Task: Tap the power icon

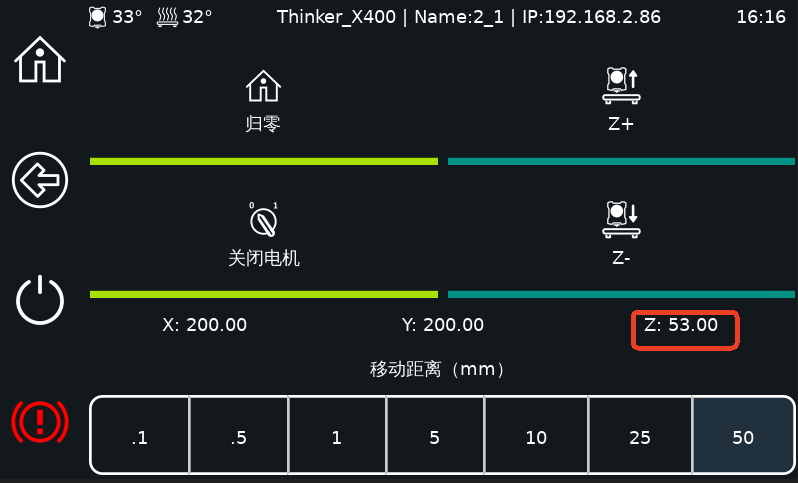Action: [40, 300]
